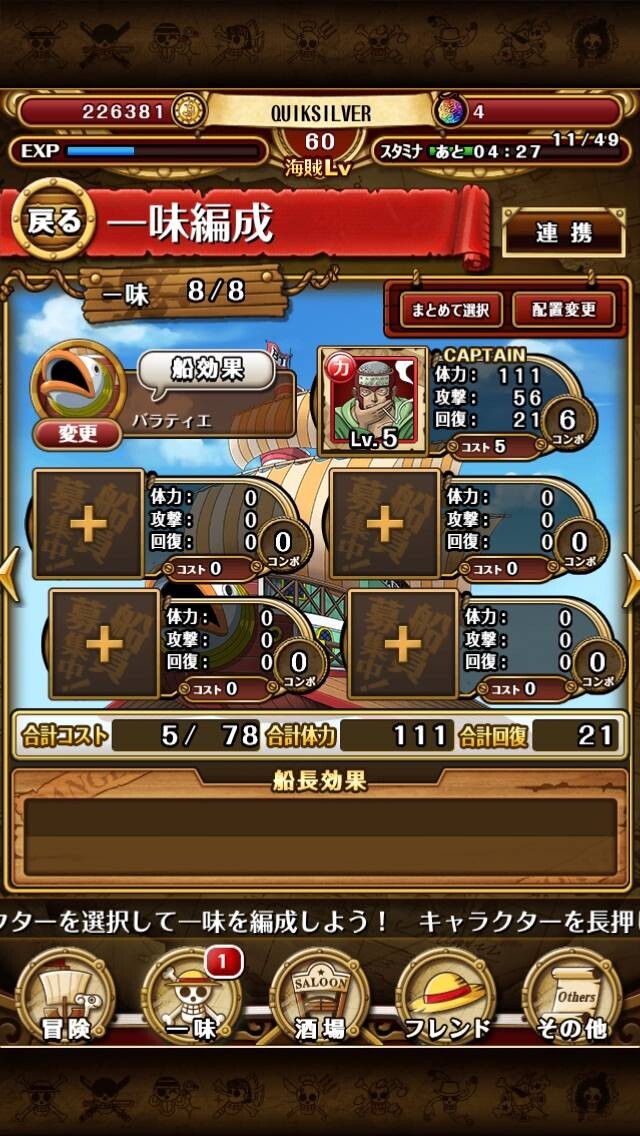Open the 連携 button
Screen dimensions: 640x1136
click(x=564, y=233)
